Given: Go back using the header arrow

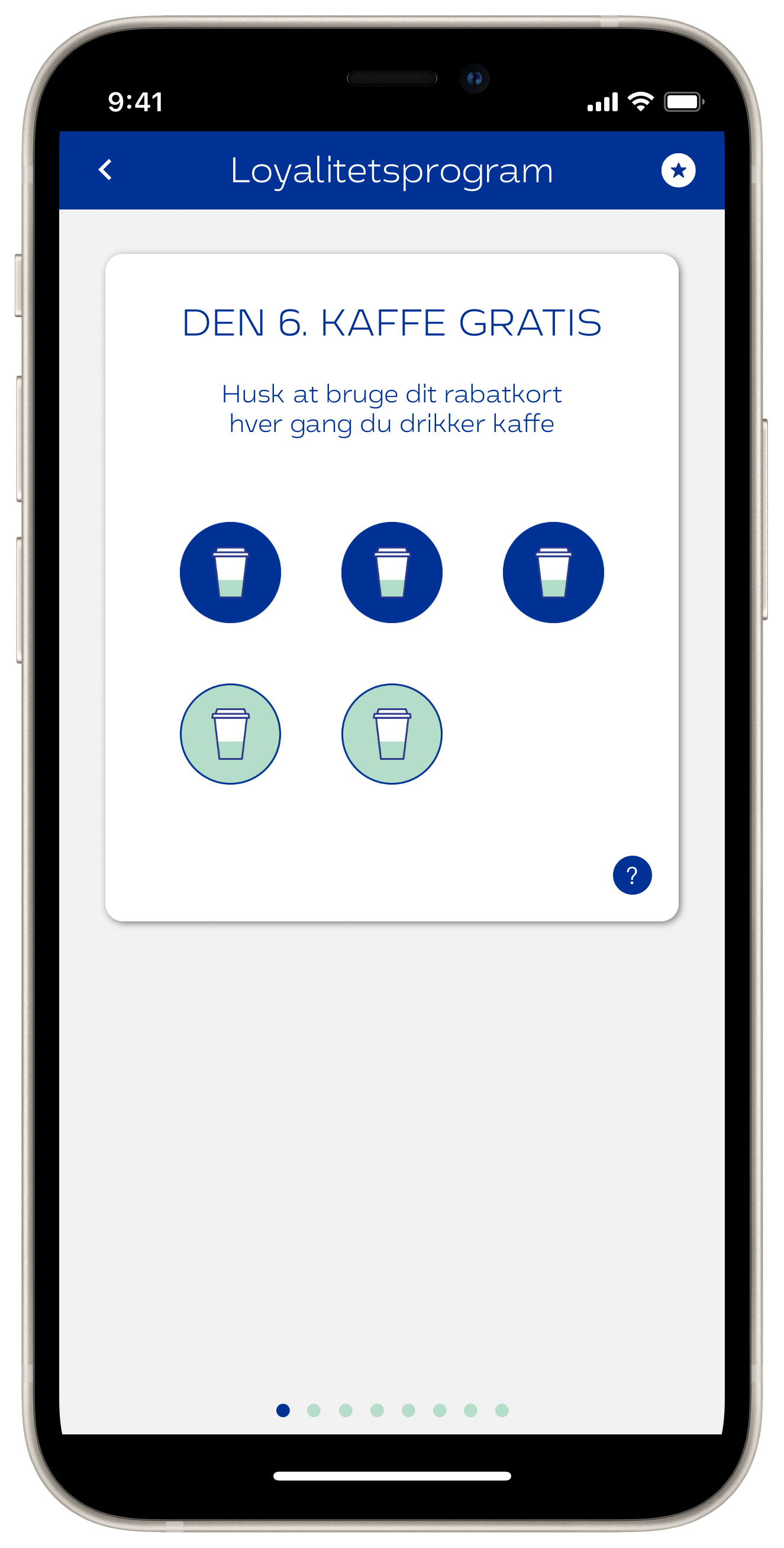Looking at the screenshot, I should tap(105, 169).
